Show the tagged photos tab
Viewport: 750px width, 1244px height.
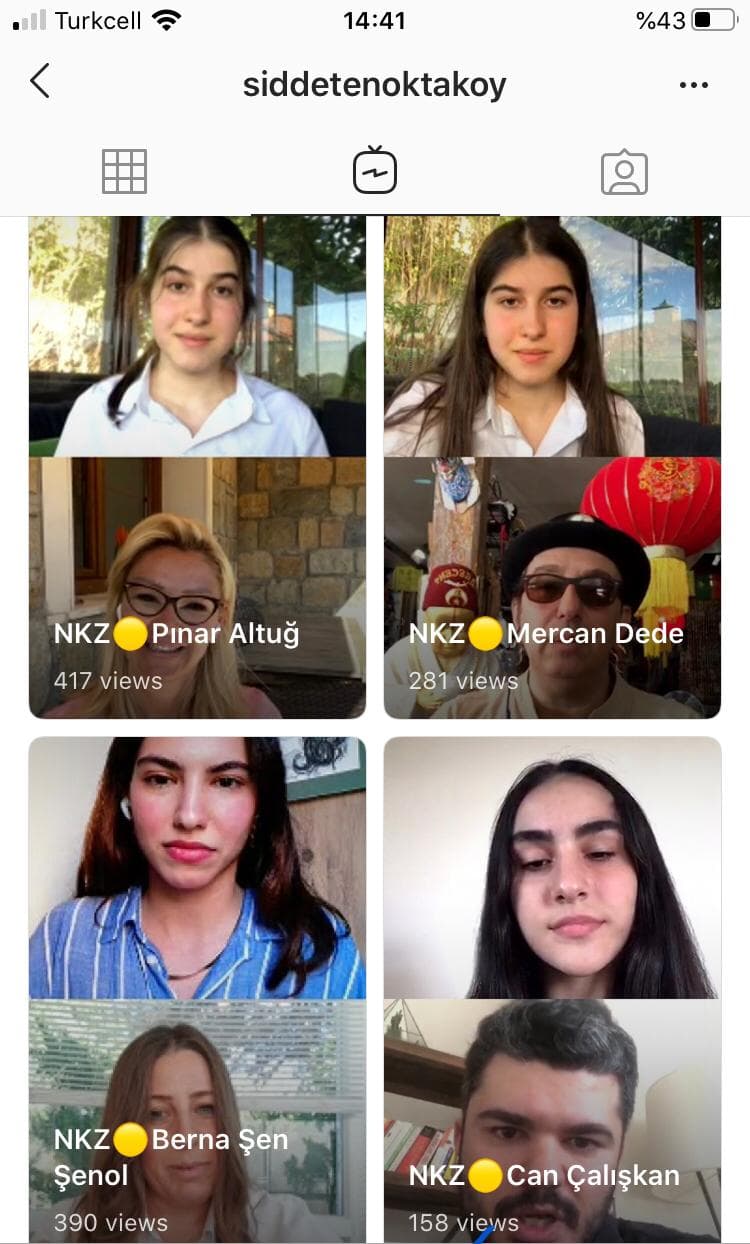point(624,172)
